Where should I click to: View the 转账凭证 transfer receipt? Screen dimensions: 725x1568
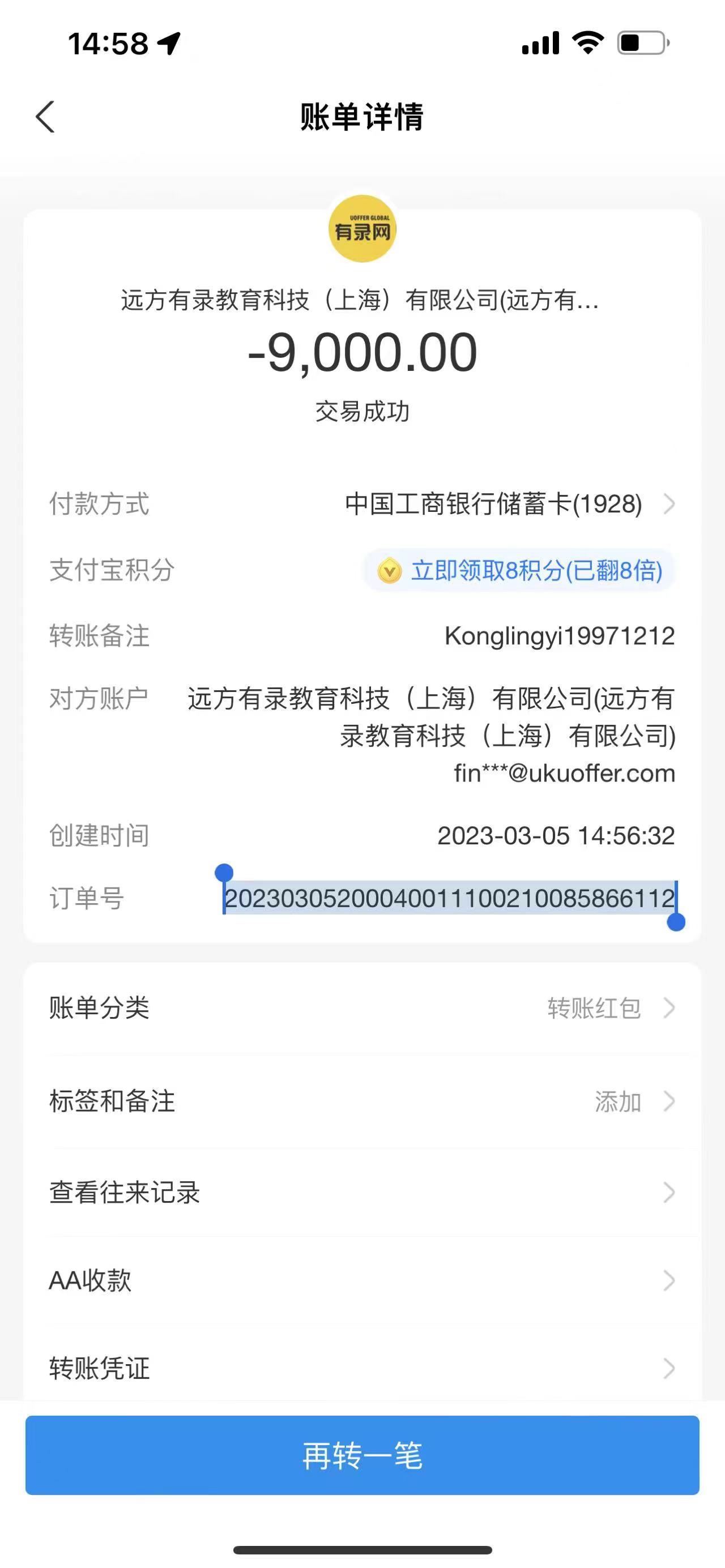[362, 1368]
